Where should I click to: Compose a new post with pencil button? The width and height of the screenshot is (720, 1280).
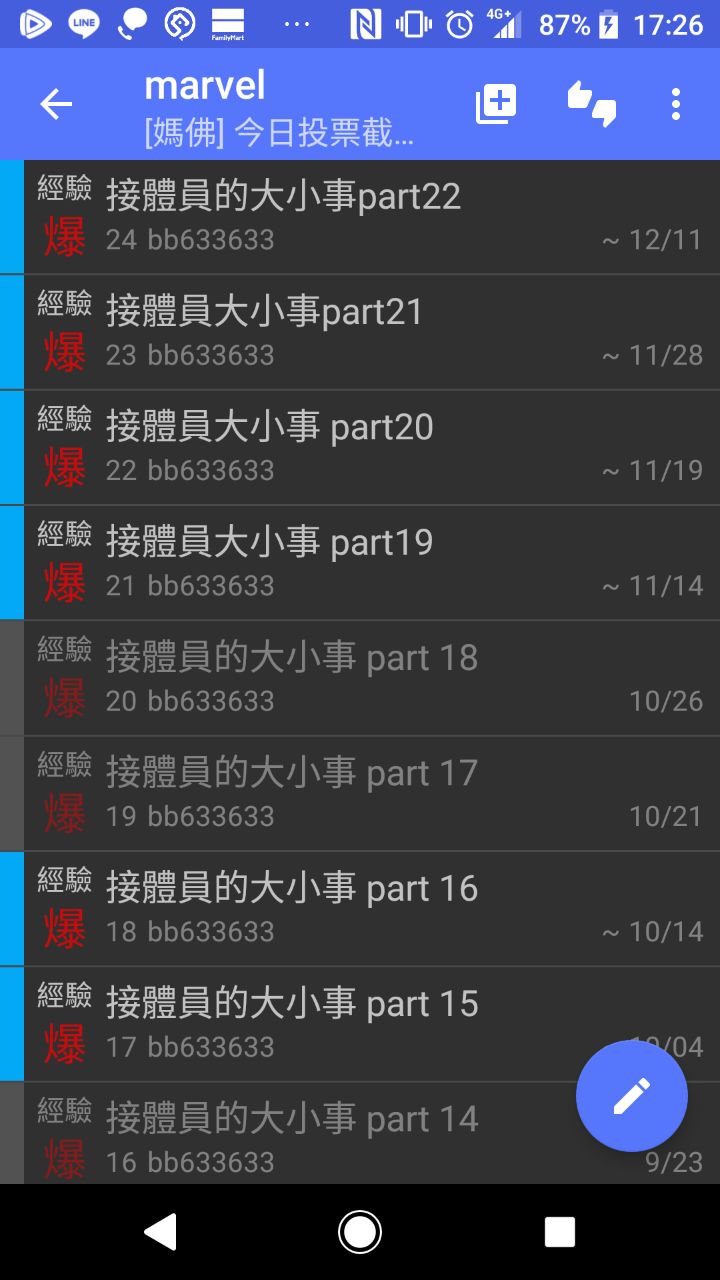coord(631,1096)
